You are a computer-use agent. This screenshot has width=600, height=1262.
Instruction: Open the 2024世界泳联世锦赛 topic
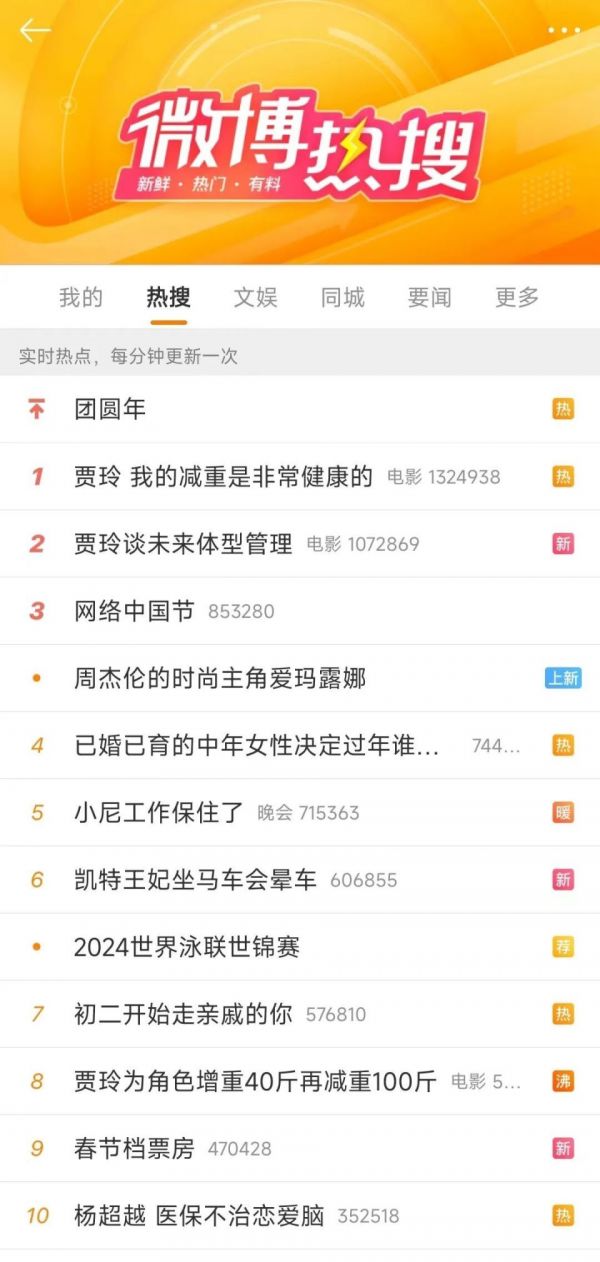coord(186,947)
